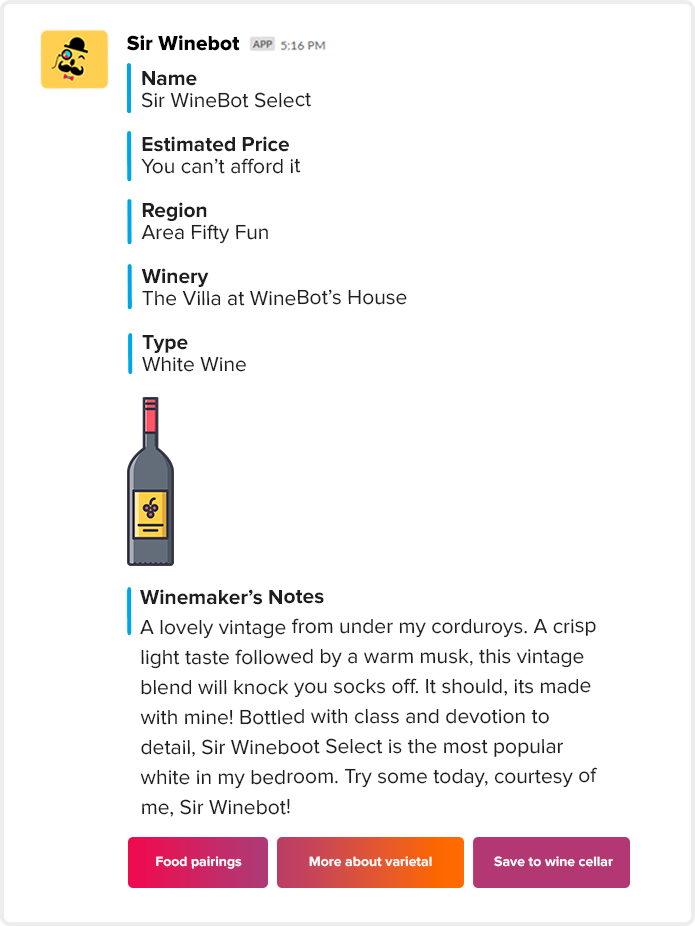Screen dimensions: 695x926
Task: Open More about varietal
Action: [370, 862]
